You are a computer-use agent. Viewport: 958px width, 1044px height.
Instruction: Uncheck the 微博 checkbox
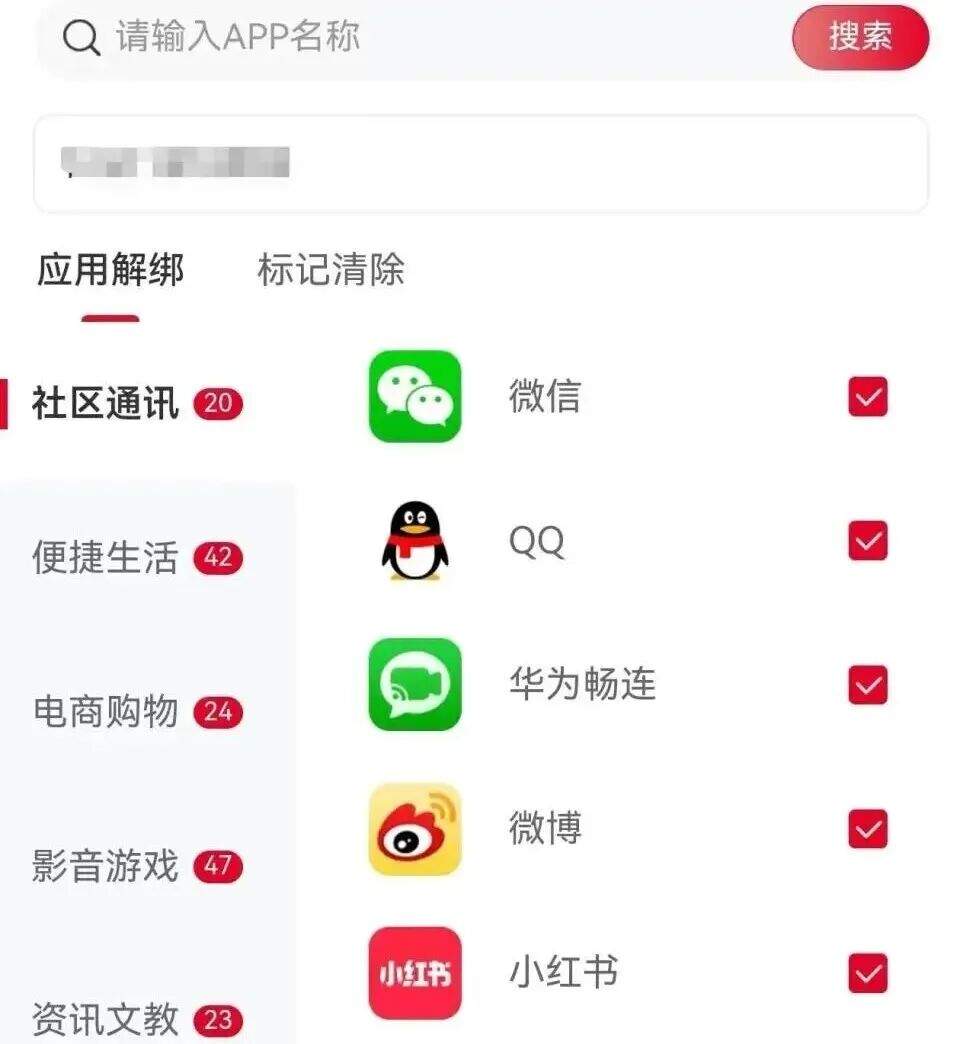click(866, 829)
